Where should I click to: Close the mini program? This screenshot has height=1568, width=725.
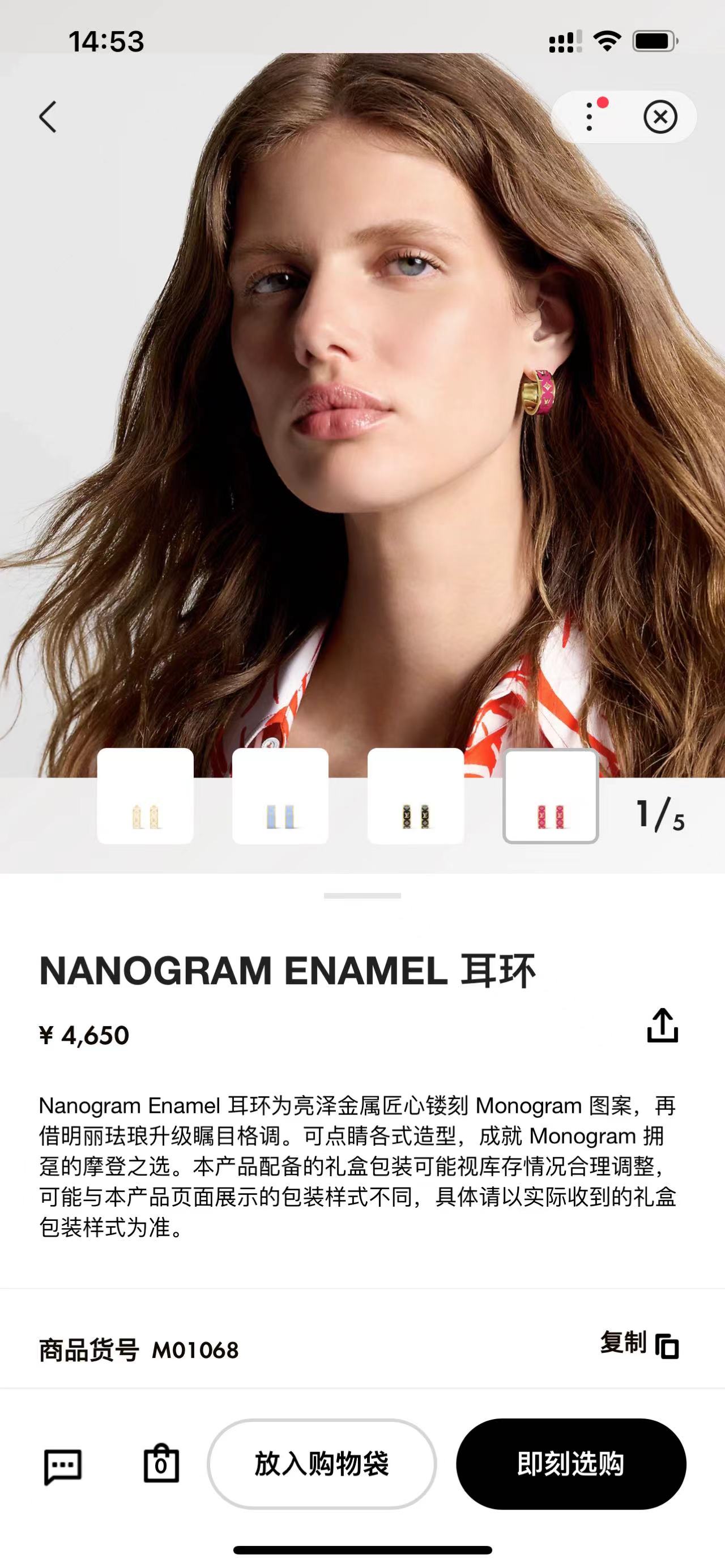[x=660, y=117]
